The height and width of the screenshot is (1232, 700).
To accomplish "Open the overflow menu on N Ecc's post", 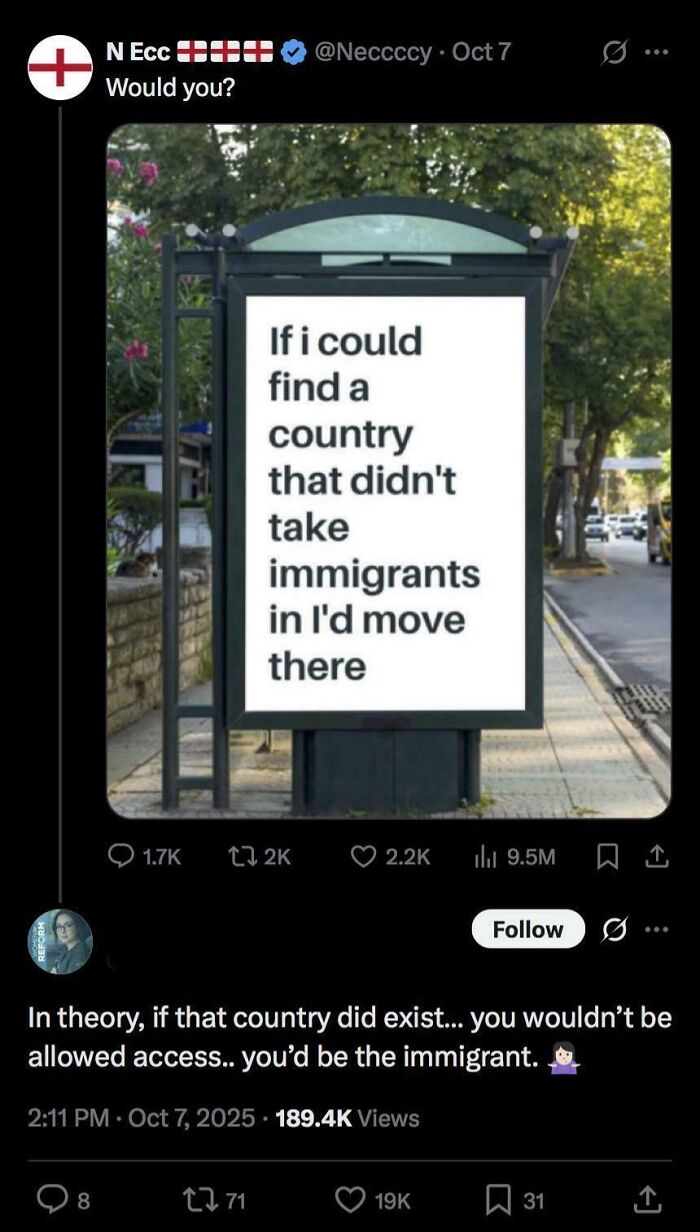I will pos(655,52).
